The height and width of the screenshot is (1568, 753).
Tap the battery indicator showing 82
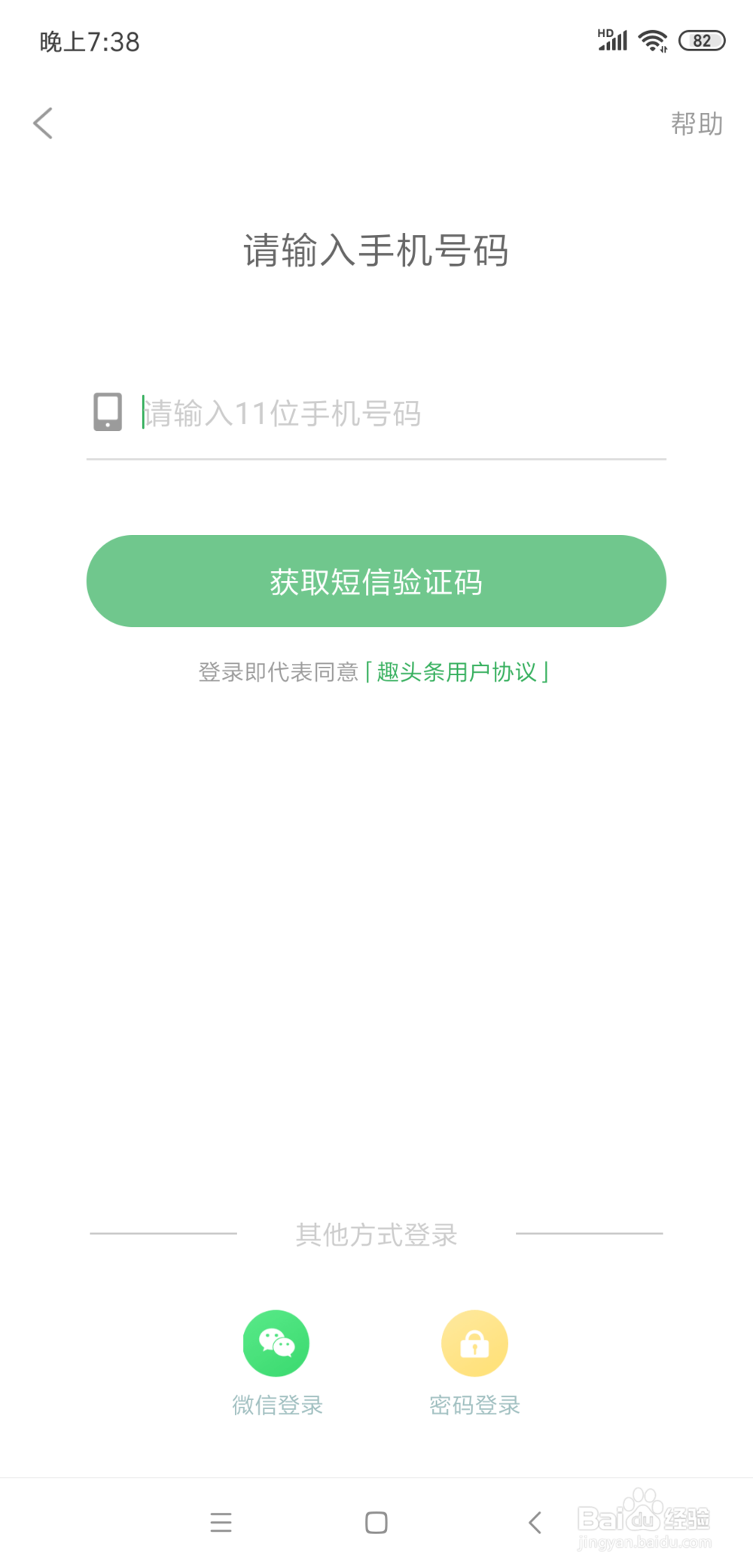pyautogui.click(x=701, y=41)
